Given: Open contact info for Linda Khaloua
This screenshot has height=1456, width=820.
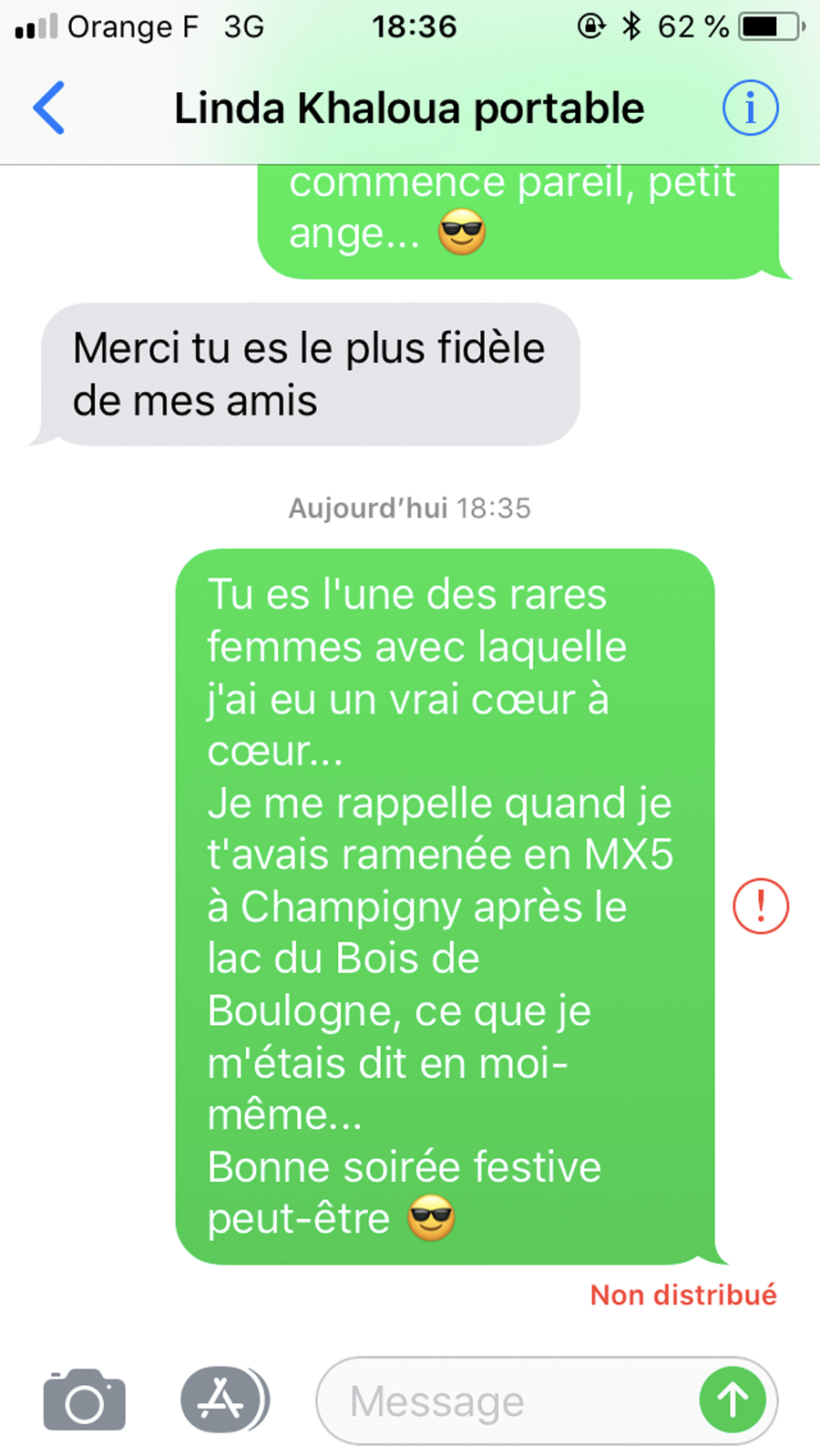Looking at the screenshot, I should [x=750, y=108].
